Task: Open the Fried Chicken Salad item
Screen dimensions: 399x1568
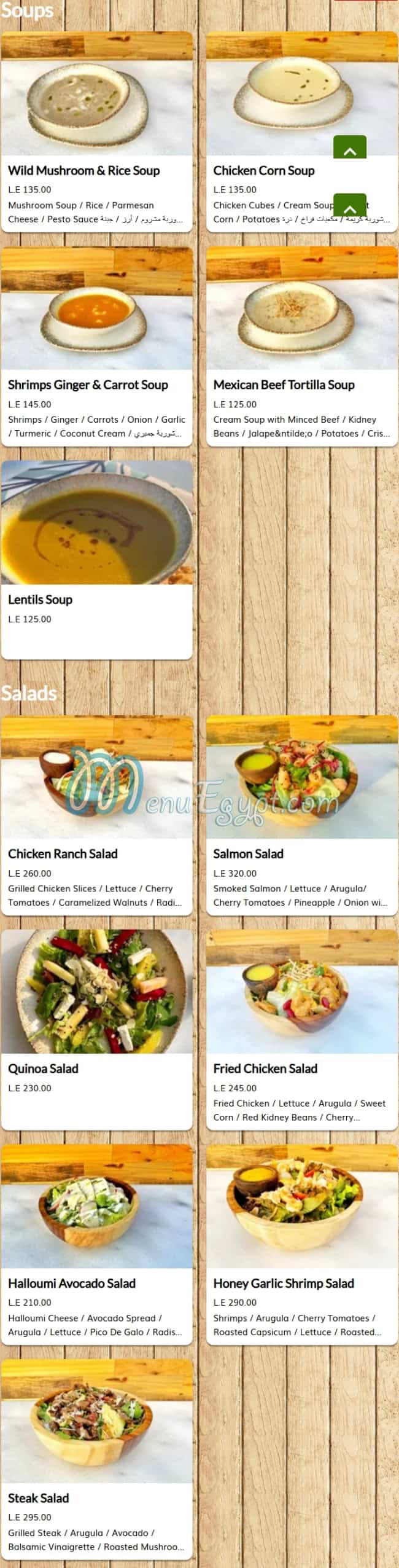Action: (x=301, y=1029)
